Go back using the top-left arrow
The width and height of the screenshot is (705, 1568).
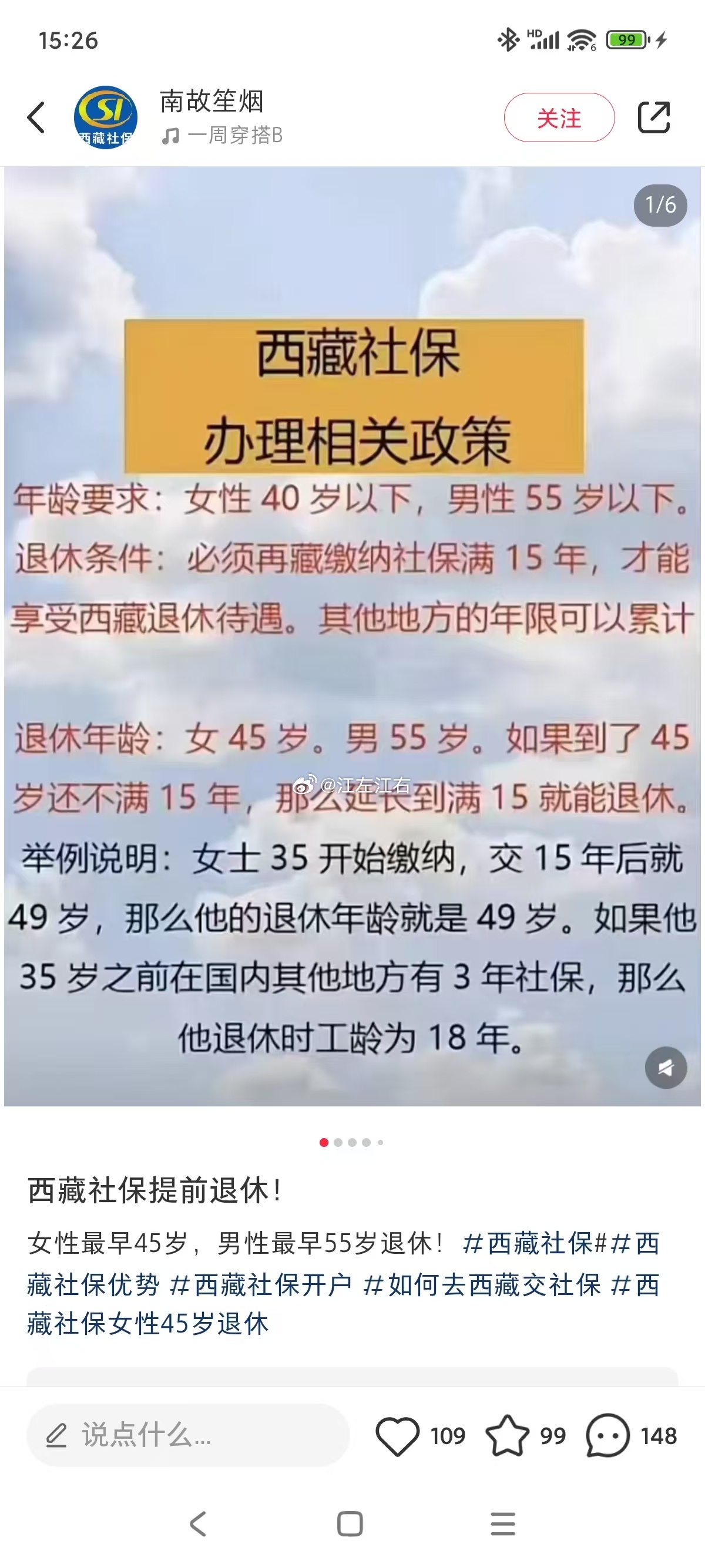pyautogui.click(x=36, y=117)
